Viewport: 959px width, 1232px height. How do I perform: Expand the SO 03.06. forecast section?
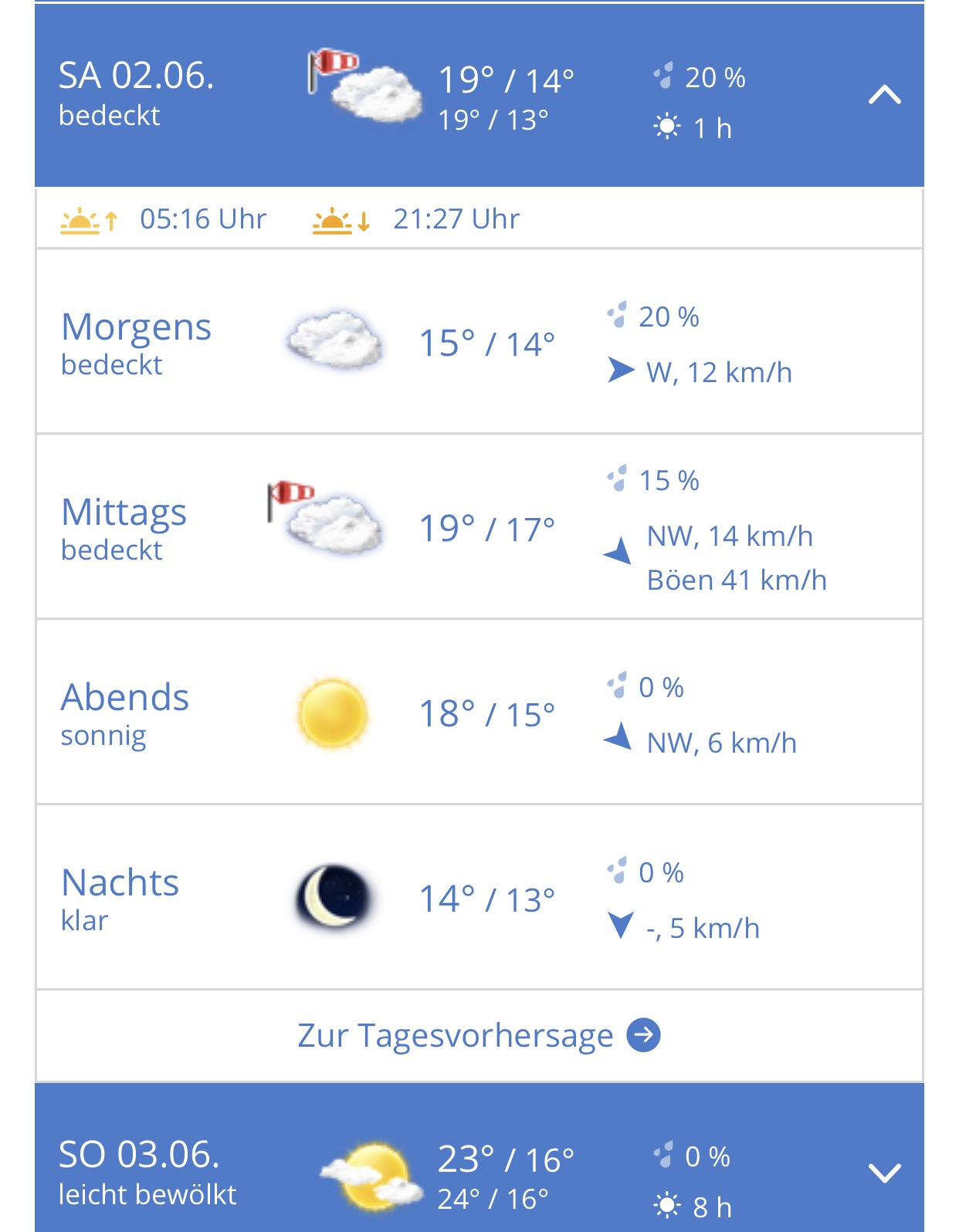[x=884, y=1173]
